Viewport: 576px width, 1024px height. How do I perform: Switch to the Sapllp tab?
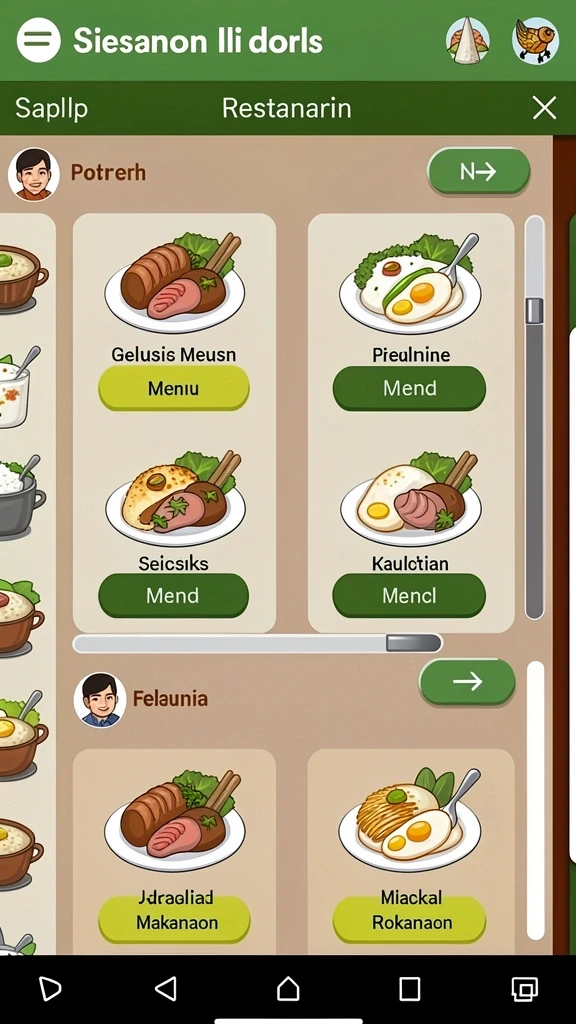pos(51,108)
